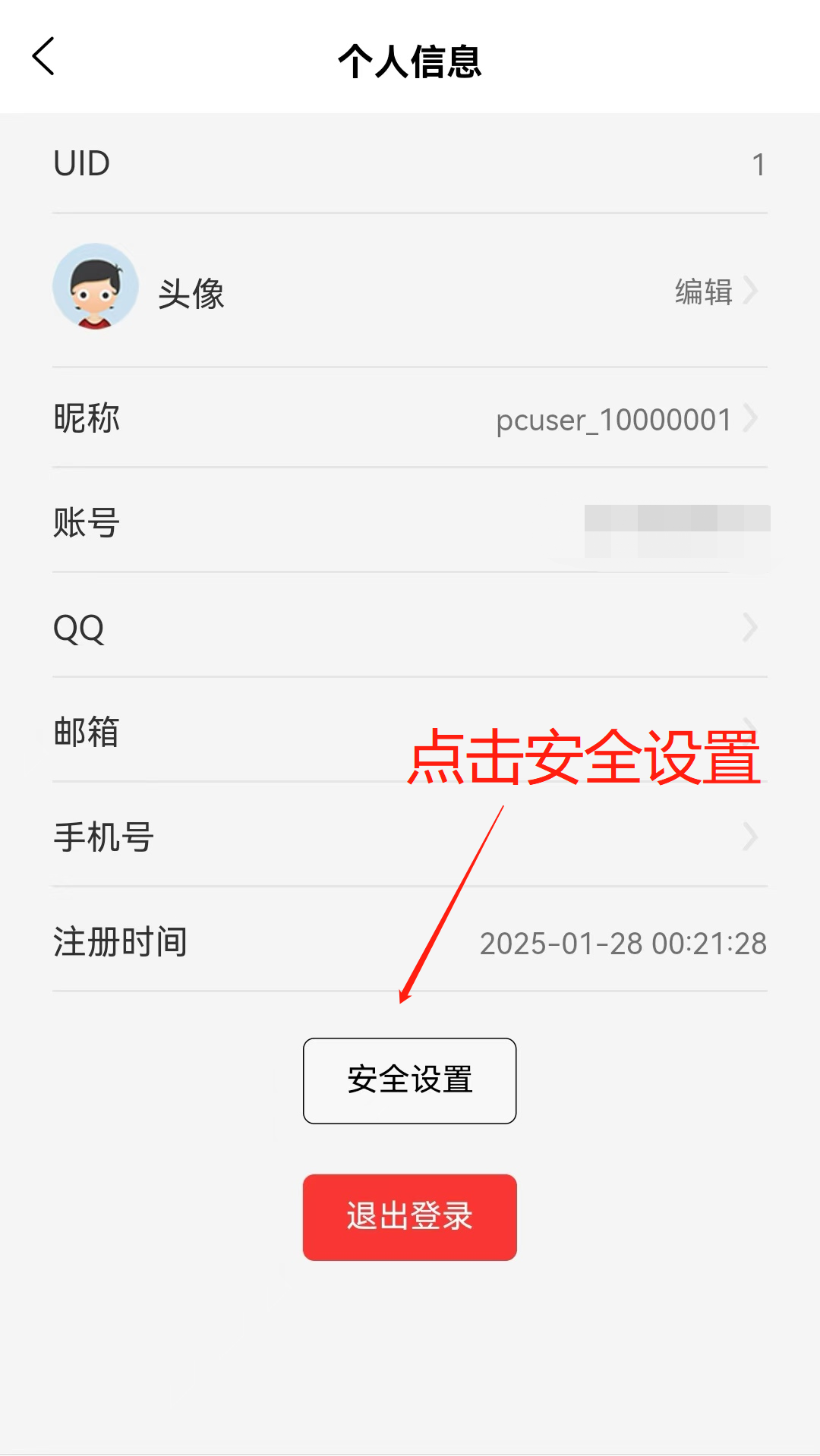Open the 手机号 phone number row

410,837
